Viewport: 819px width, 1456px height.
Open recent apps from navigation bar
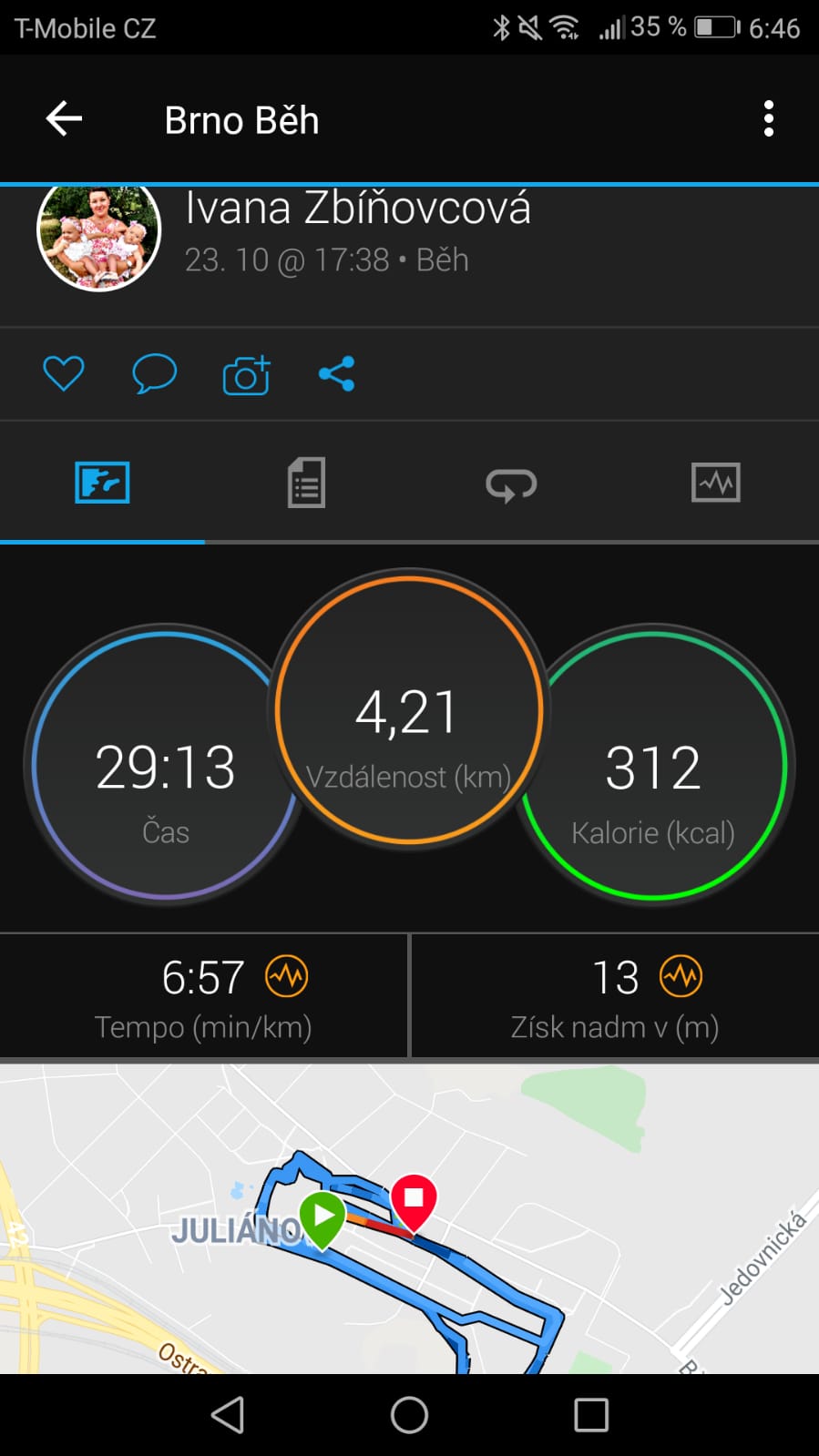(x=591, y=1415)
